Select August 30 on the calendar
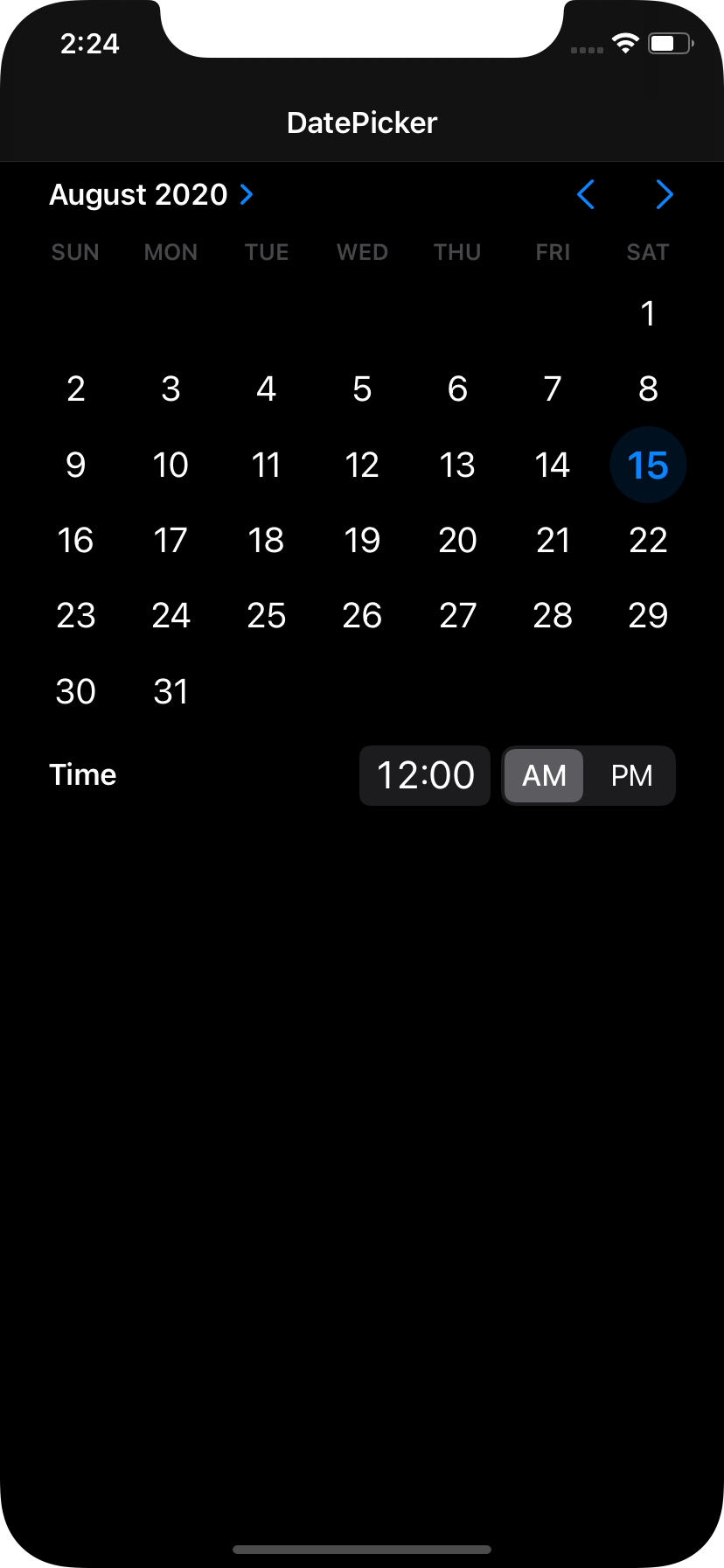Viewport: 724px width, 1568px height. (x=76, y=691)
